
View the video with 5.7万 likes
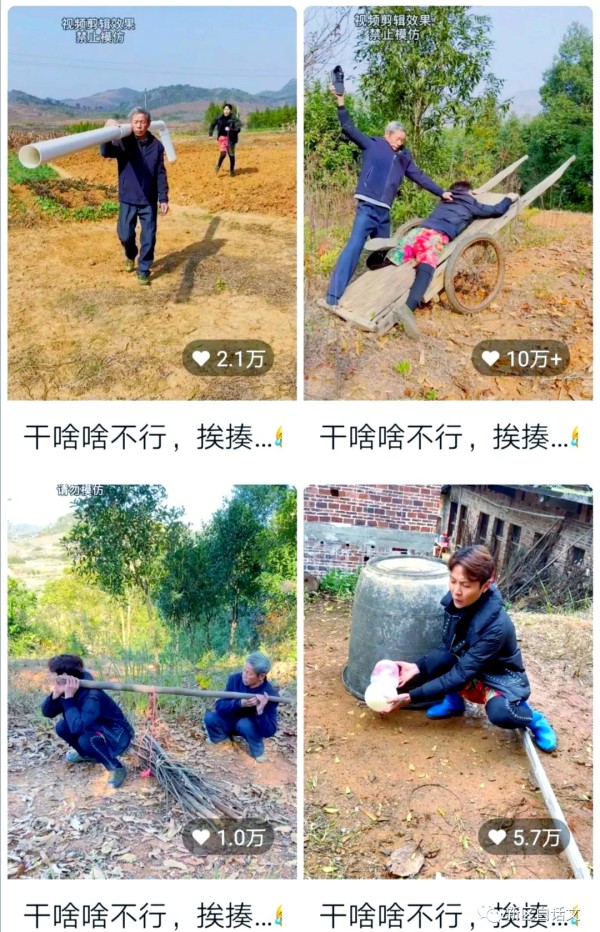click(448, 682)
